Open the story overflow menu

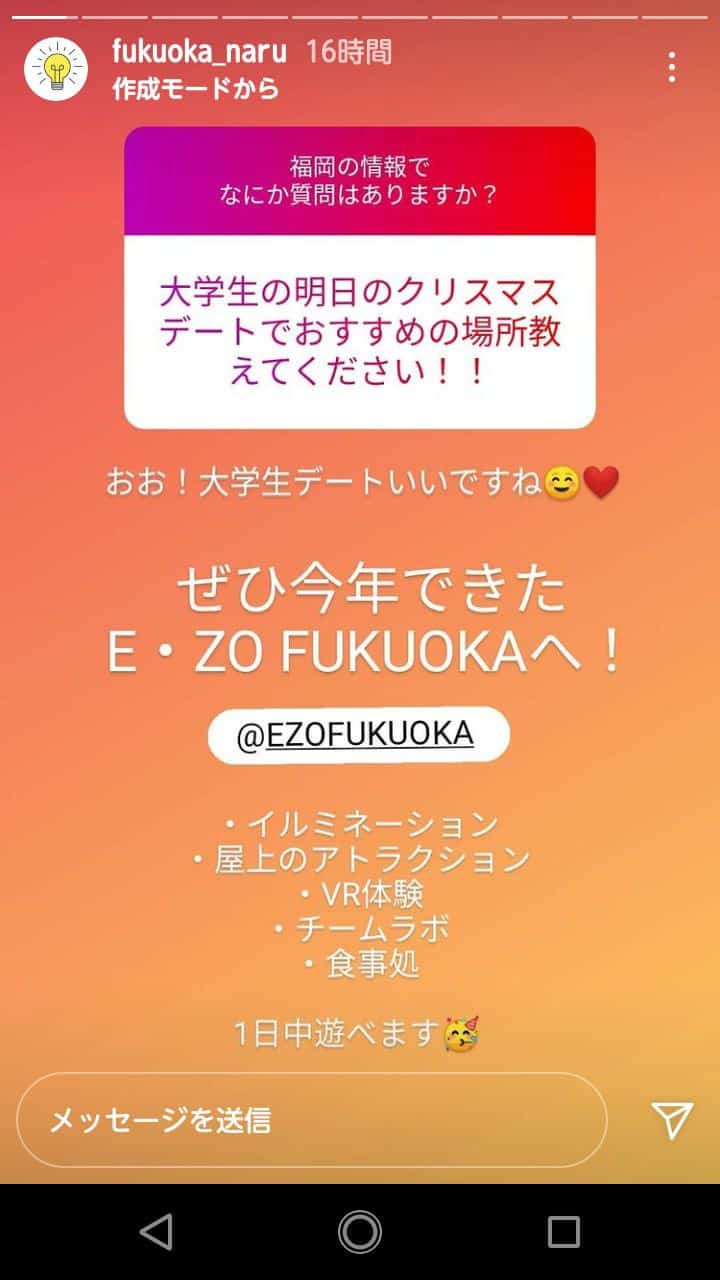tap(671, 67)
